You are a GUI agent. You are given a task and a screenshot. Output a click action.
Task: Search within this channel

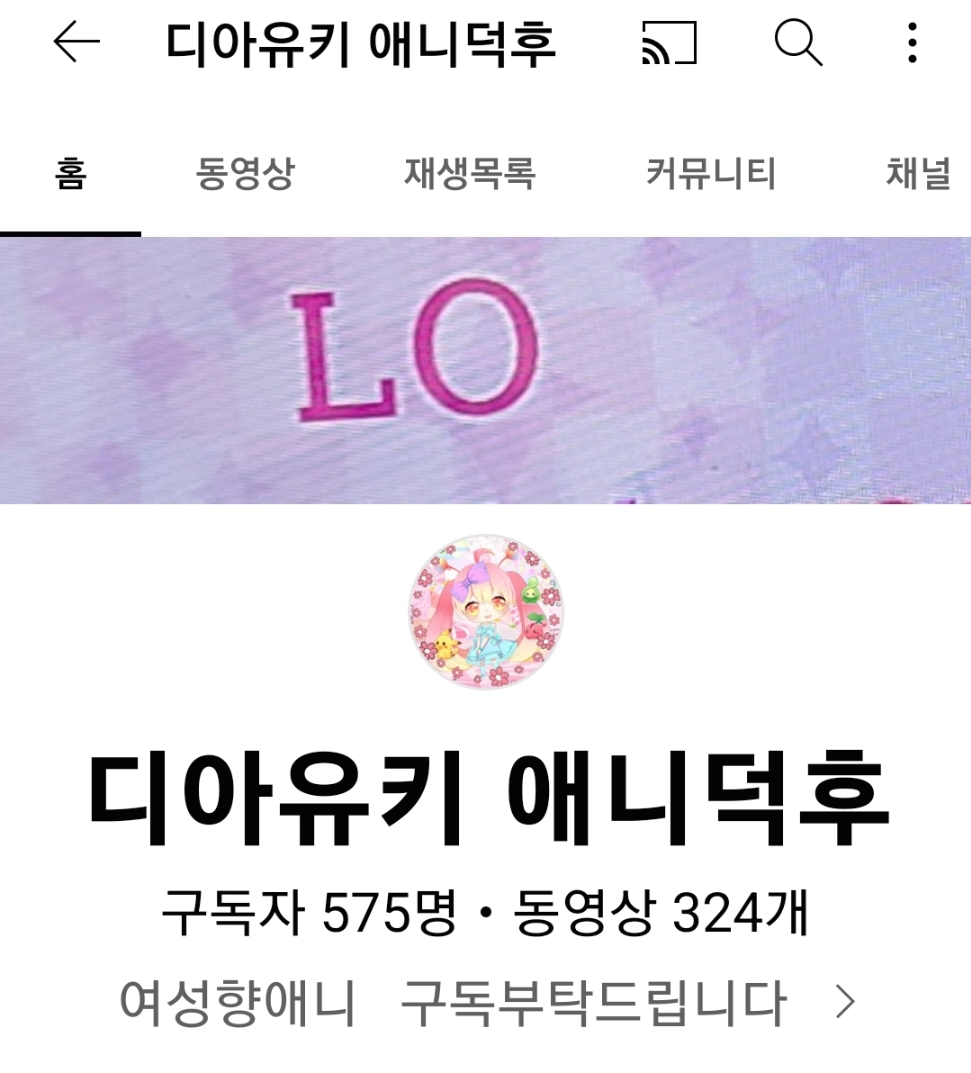click(x=798, y=44)
